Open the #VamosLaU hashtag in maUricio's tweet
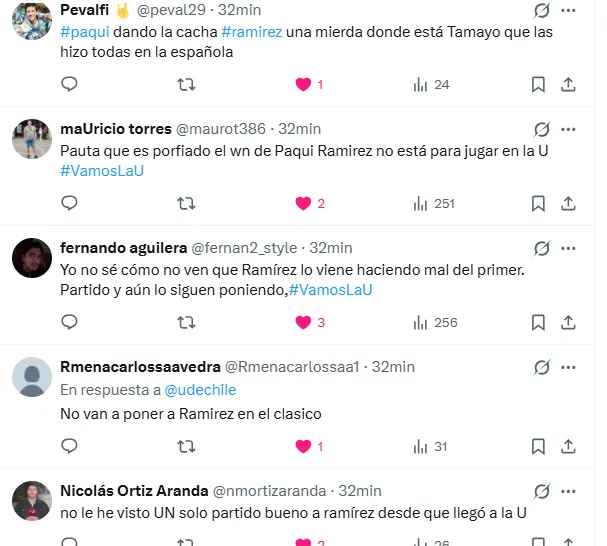 pyautogui.click(x=103, y=171)
